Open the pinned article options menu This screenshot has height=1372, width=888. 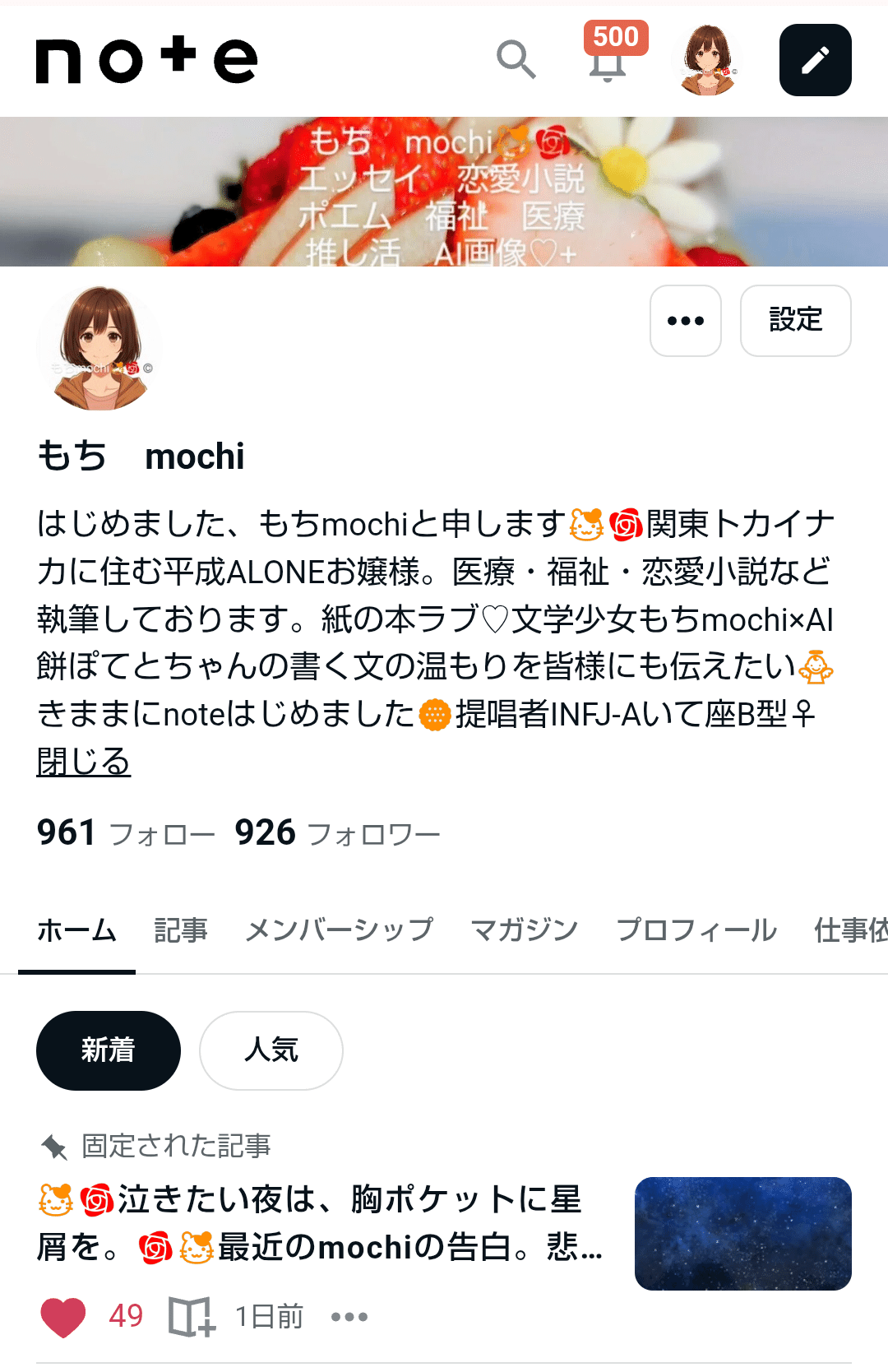coord(349,1316)
